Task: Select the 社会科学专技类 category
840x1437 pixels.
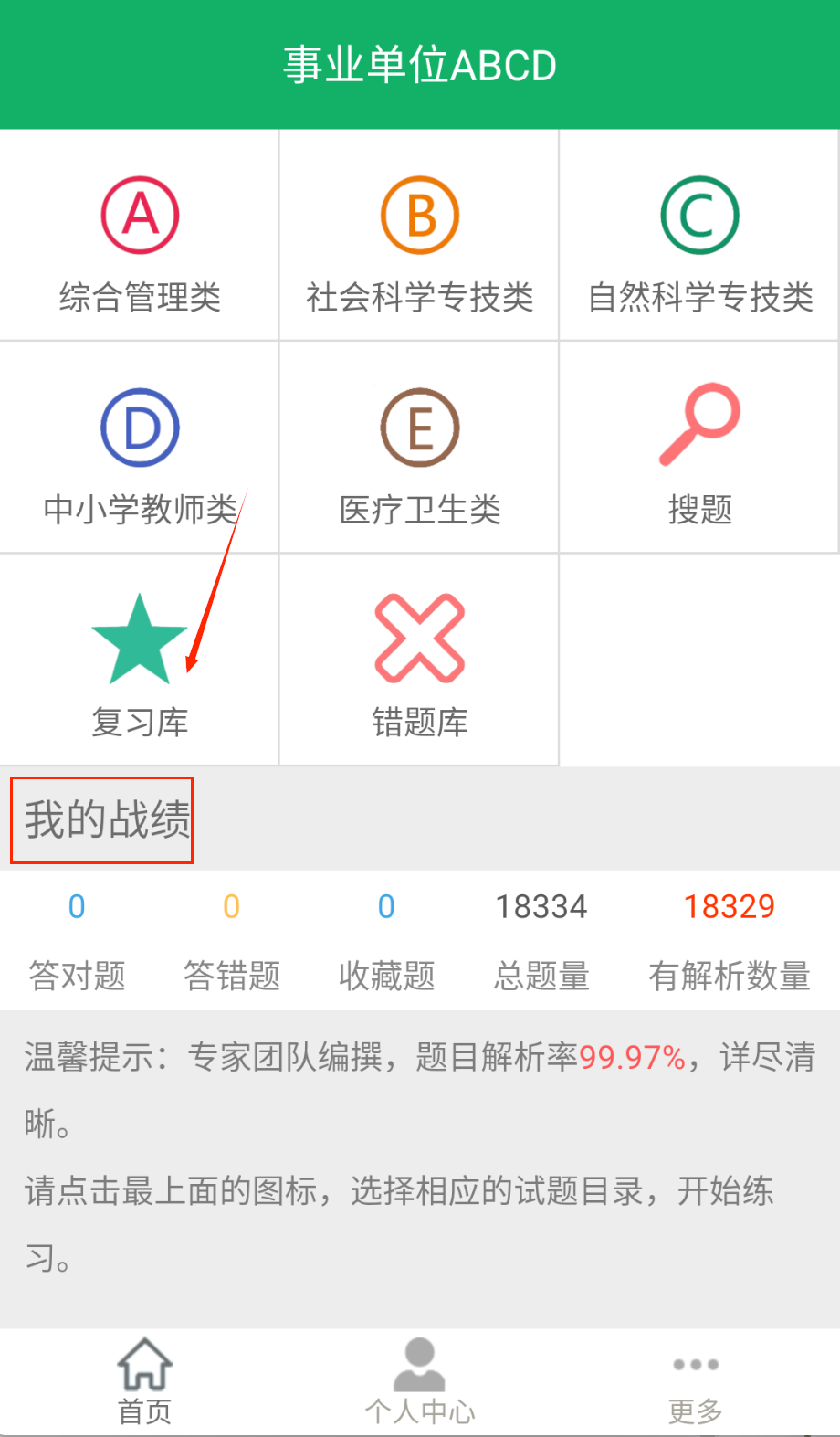Action: (x=419, y=239)
